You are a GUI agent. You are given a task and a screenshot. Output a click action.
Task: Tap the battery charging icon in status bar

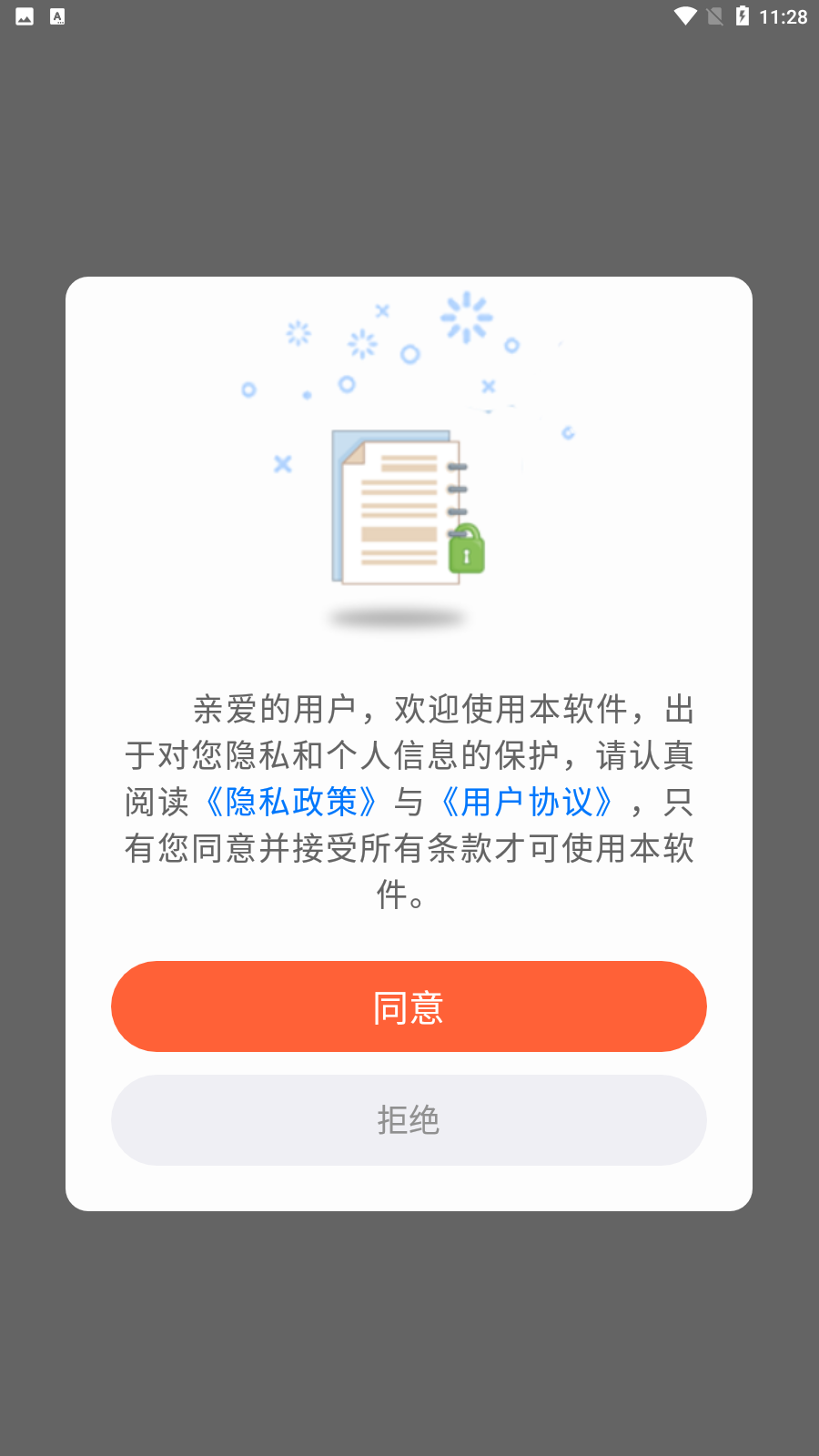[745, 15]
